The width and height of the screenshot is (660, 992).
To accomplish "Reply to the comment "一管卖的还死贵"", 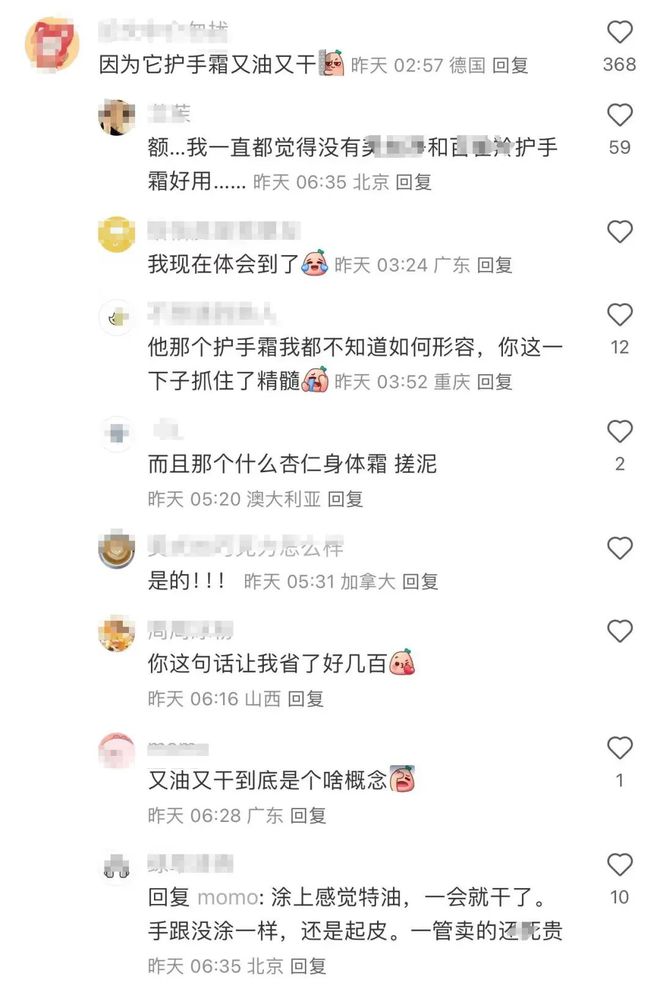I will coord(308,965).
